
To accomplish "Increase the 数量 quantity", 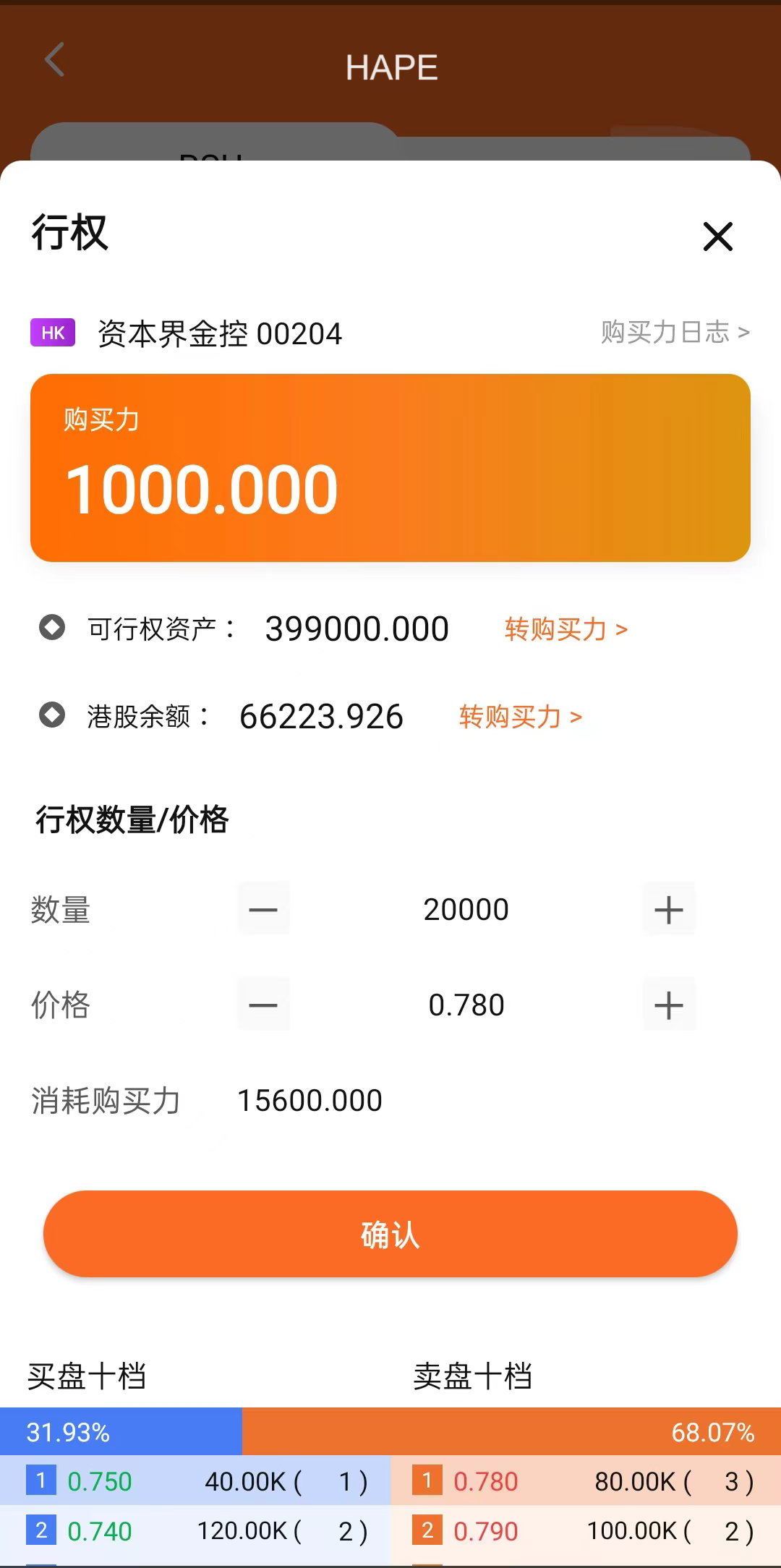I will (668, 909).
